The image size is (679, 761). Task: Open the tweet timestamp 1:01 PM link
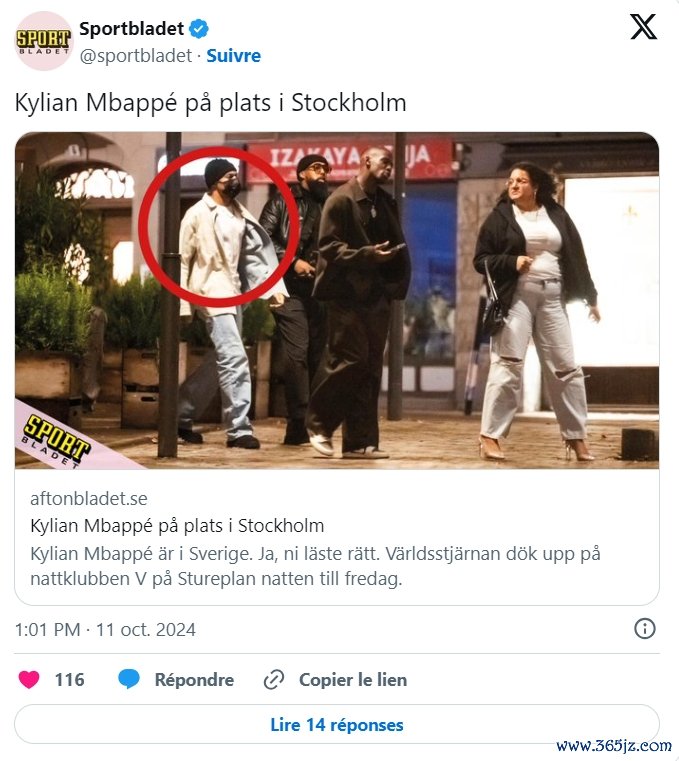tap(105, 630)
